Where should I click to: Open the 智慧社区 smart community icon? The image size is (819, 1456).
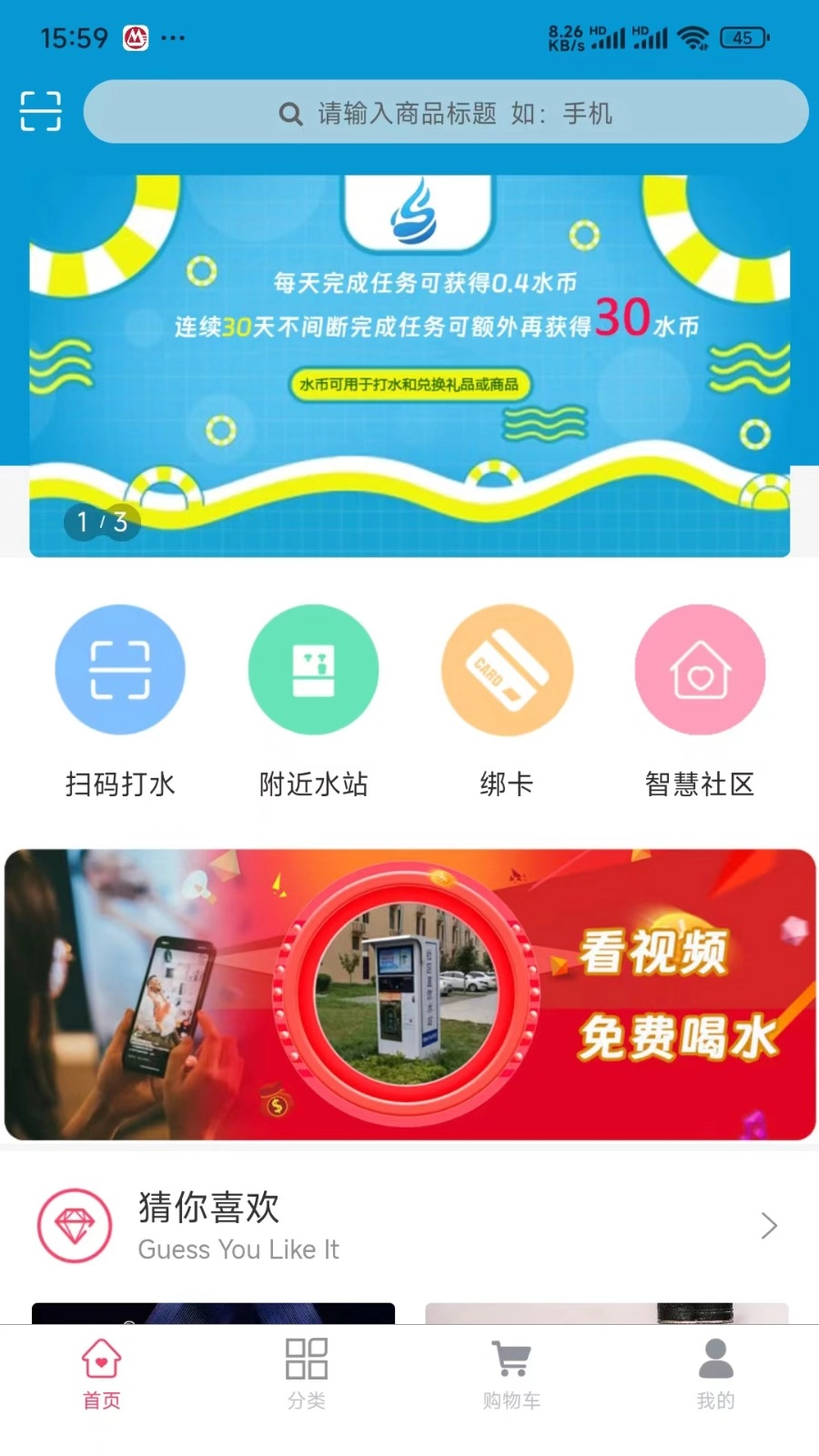(x=700, y=669)
